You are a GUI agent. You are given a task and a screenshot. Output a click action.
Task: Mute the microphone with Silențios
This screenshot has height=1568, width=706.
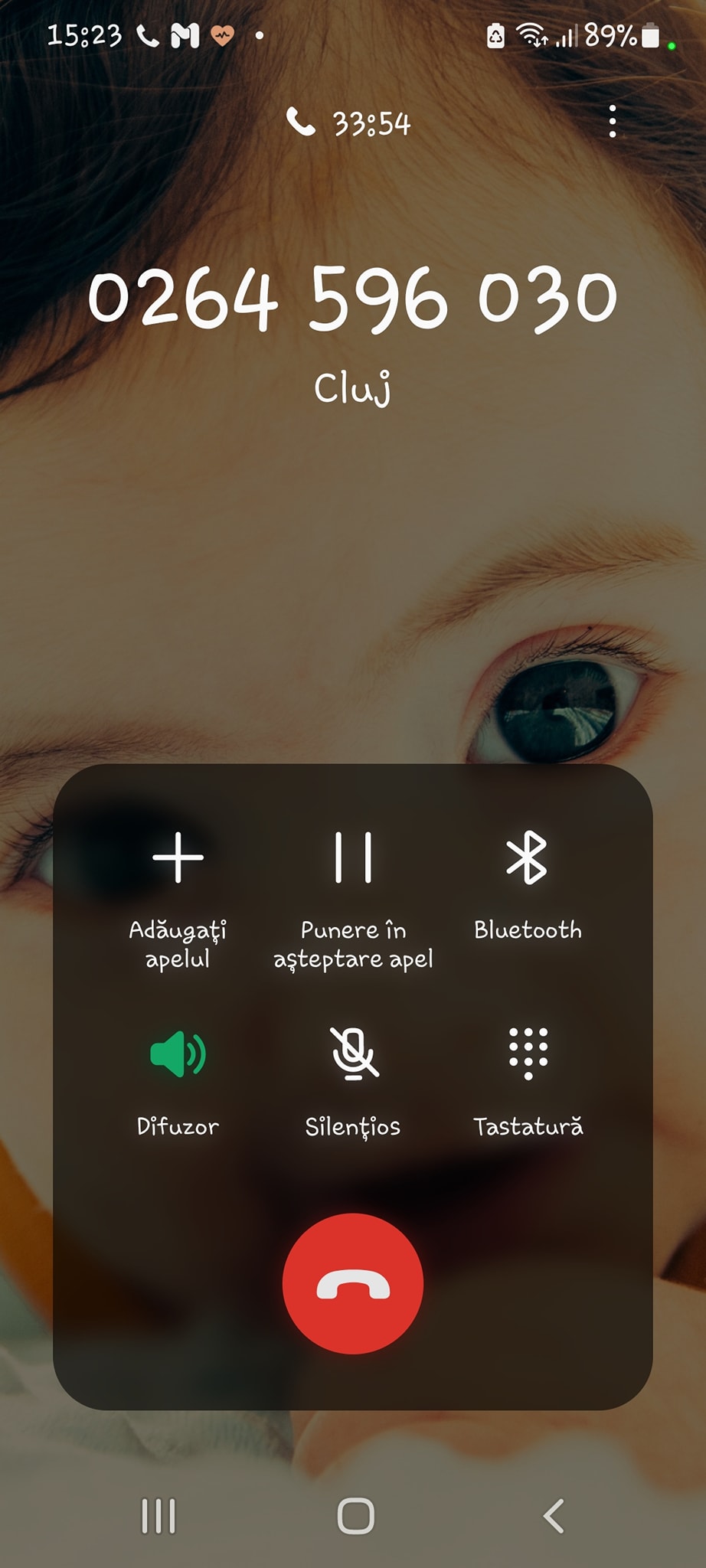[353, 1055]
